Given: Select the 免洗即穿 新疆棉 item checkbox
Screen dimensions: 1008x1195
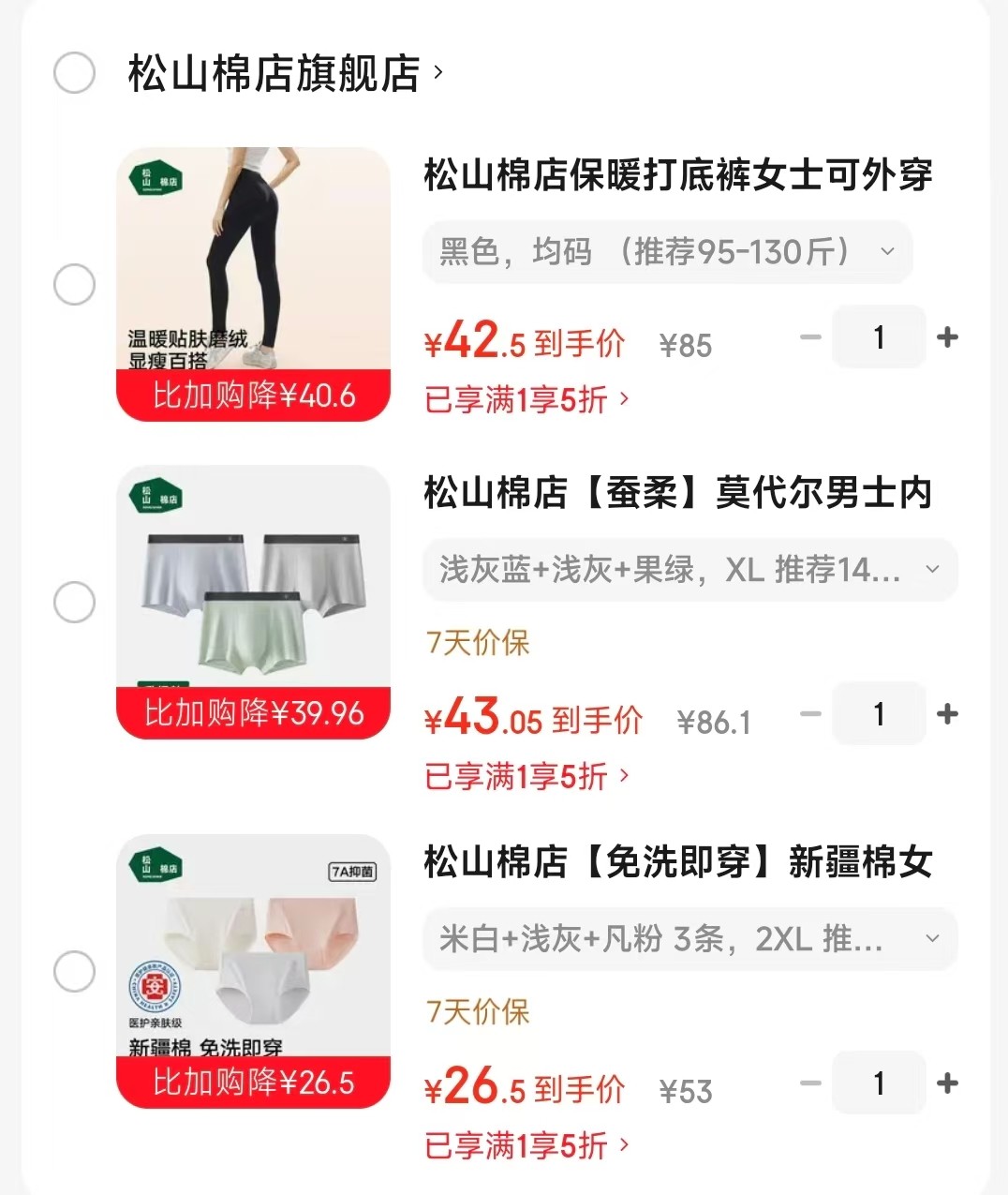Looking at the screenshot, I should click(x=74, y=971).
